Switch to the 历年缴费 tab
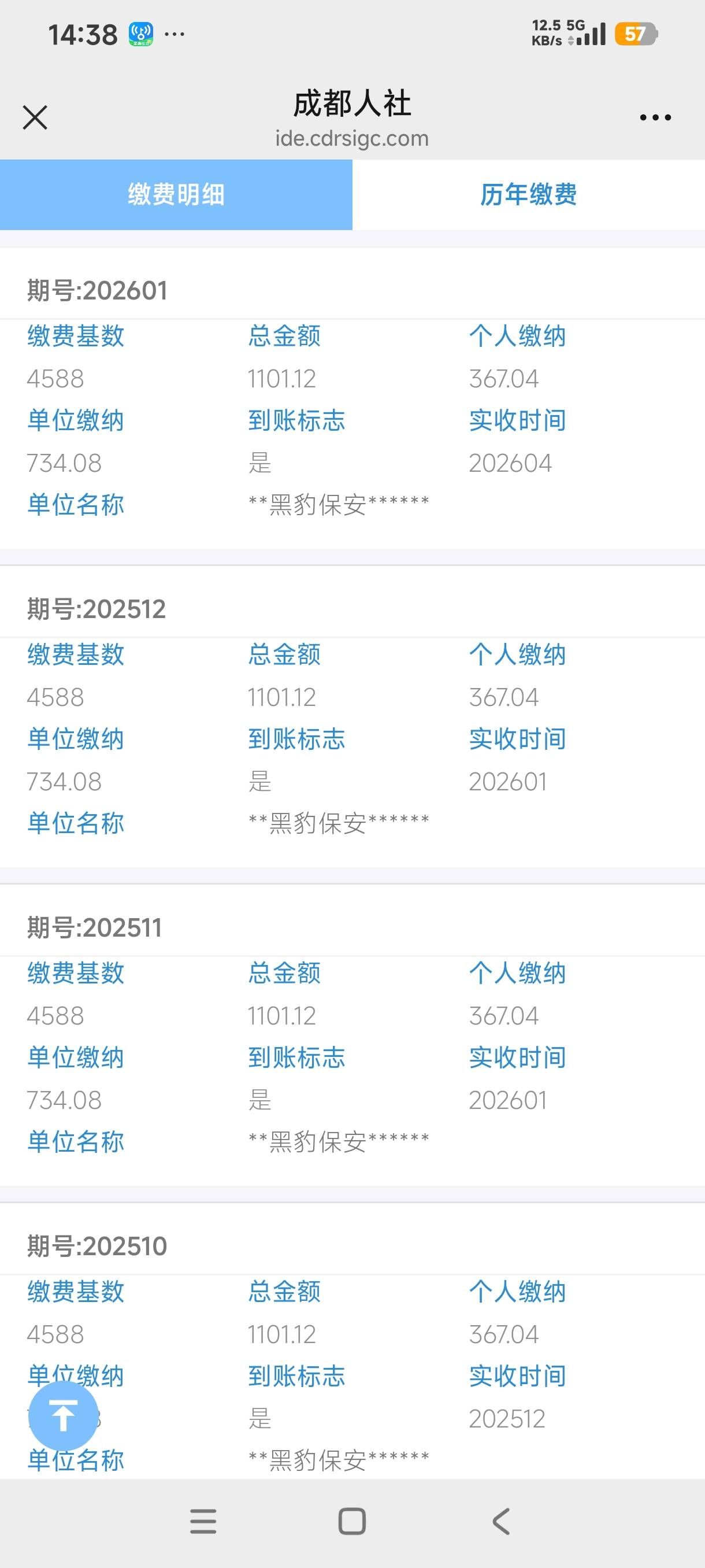The width and height of the screenshot is (705, 1568). [x=528, y=195]
